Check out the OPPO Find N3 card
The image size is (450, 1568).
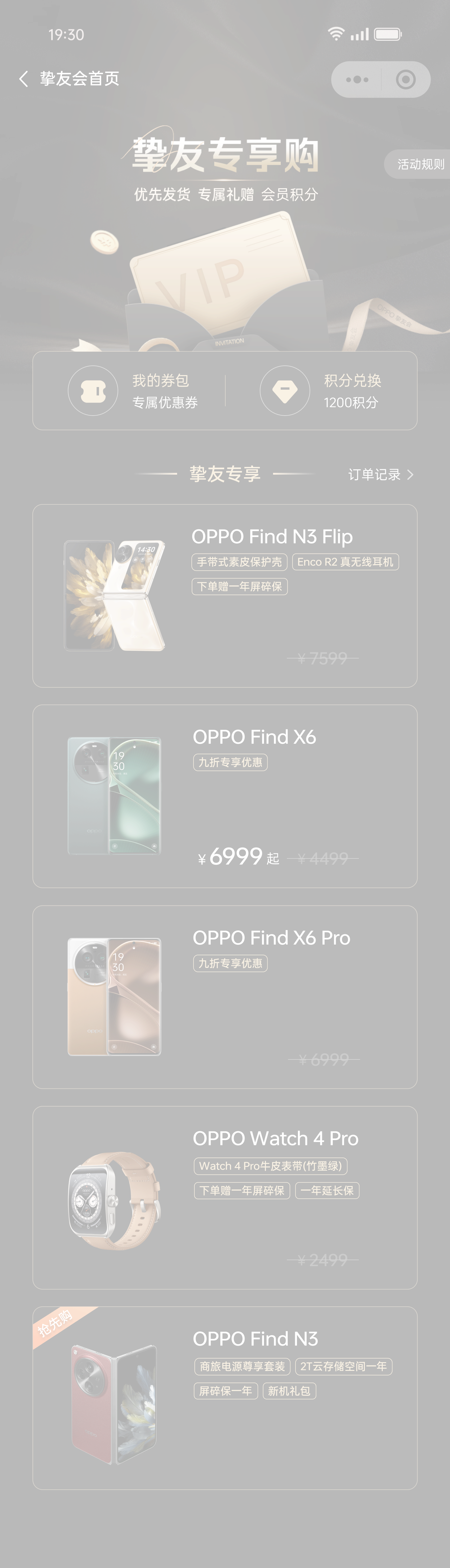pos(225,1398)
